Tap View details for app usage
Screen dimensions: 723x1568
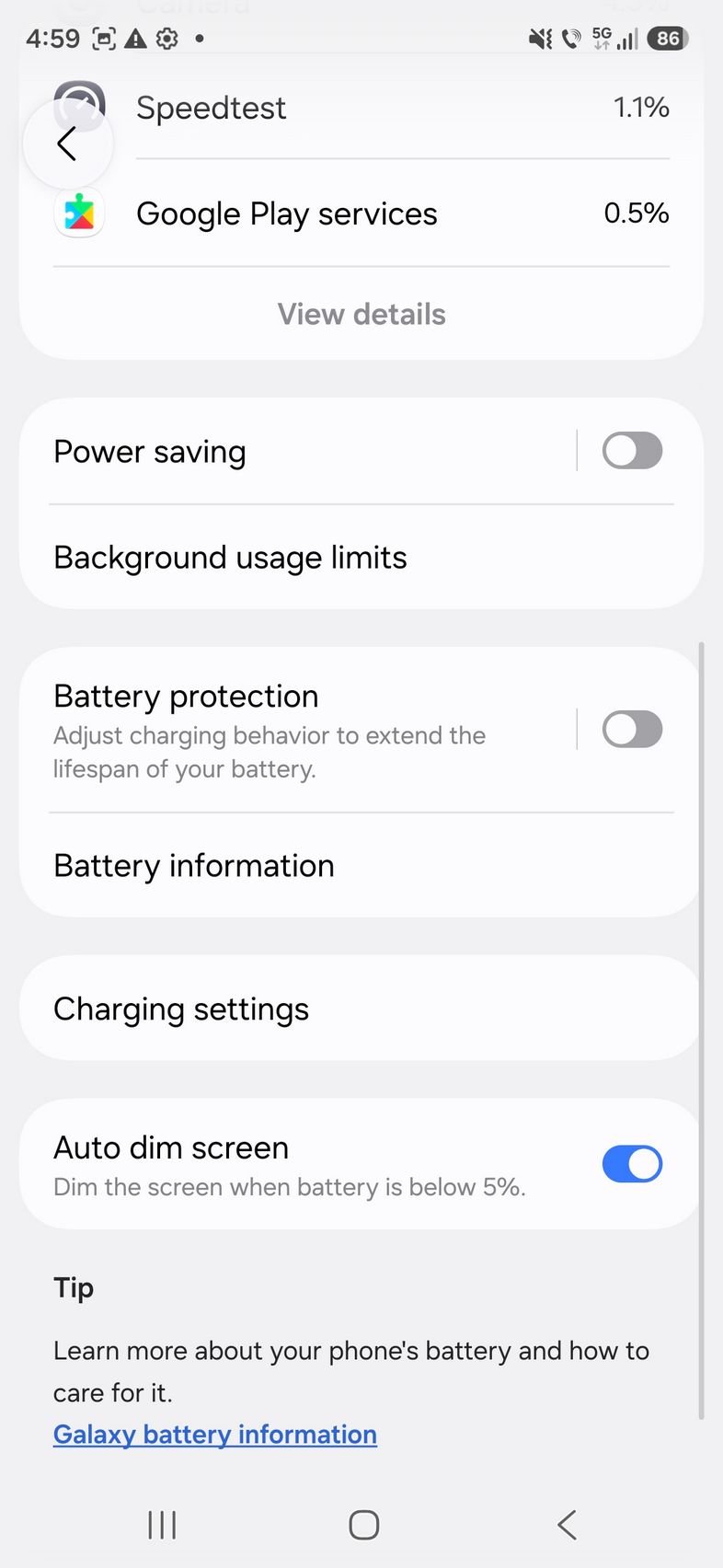coord(361,315)
